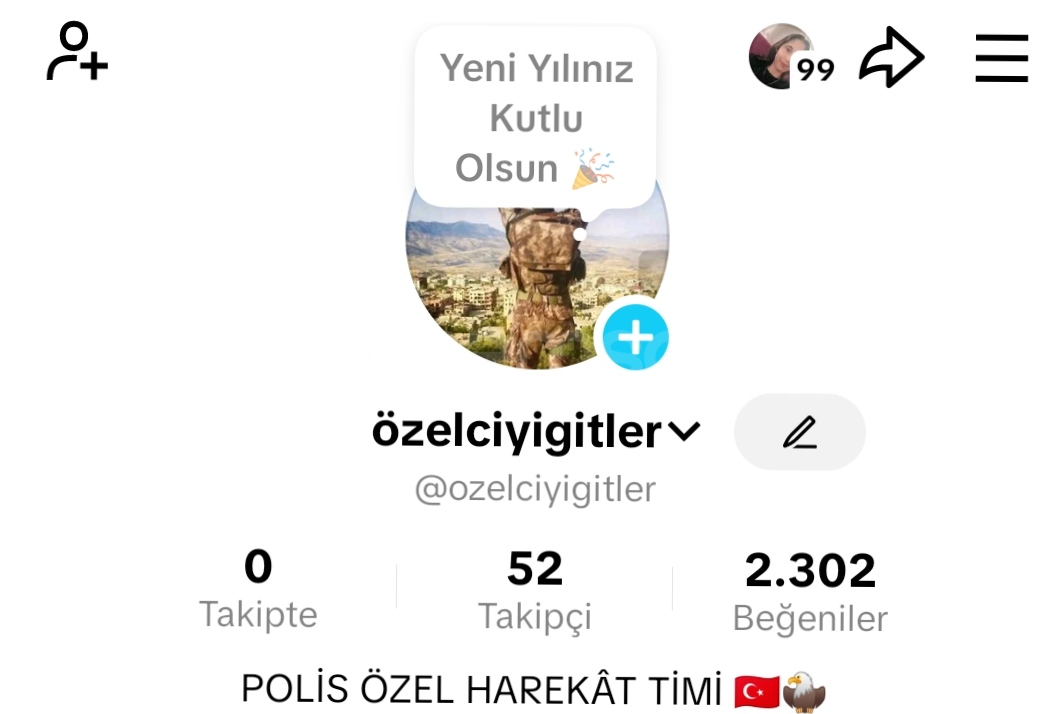Show the 2.302 Beğeniler likes
1063x714 pixels.
[810, 592]
